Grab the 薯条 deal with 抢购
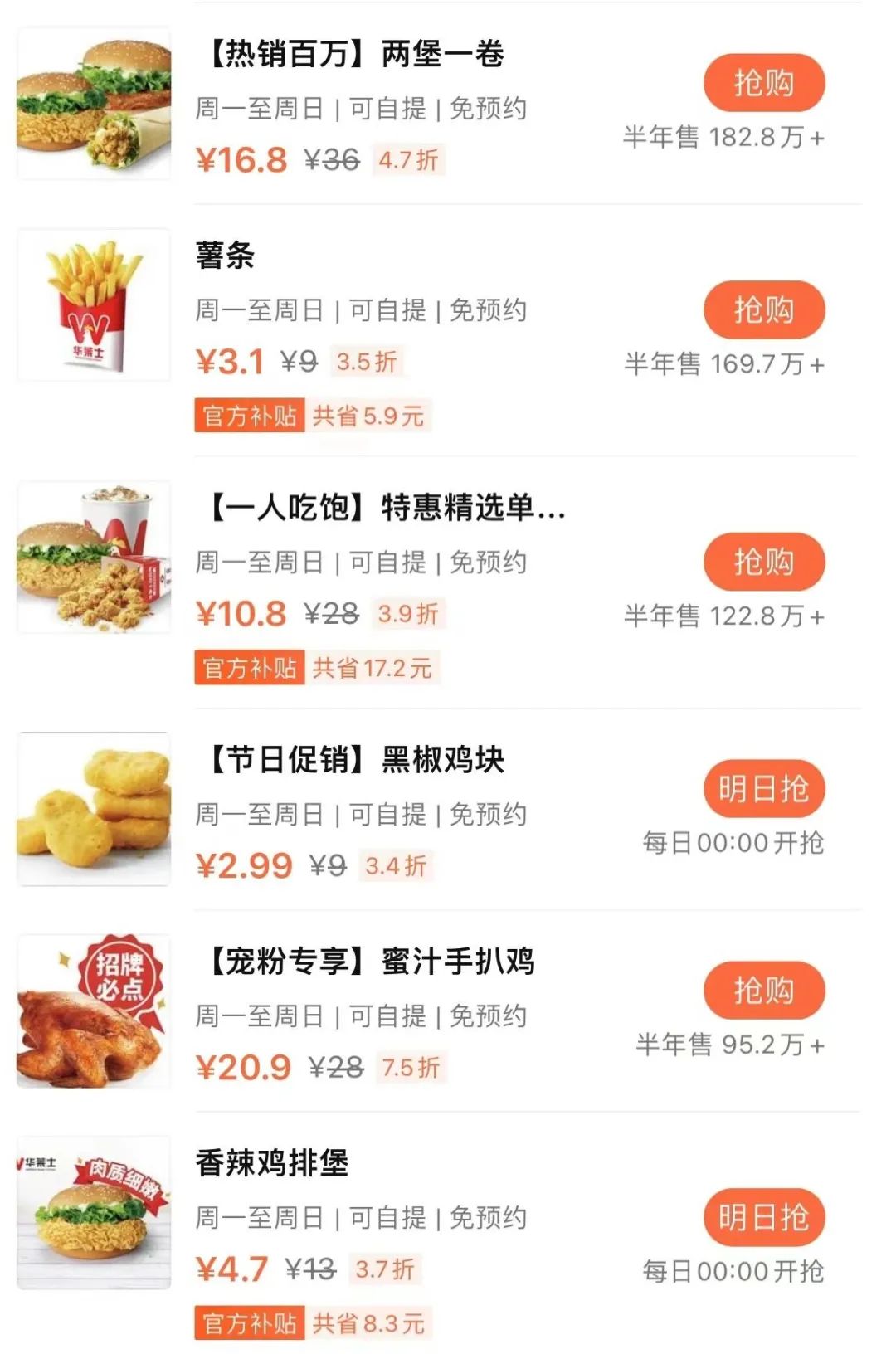Viewport: 896px width, 1354px height. (x=763, y=310)
